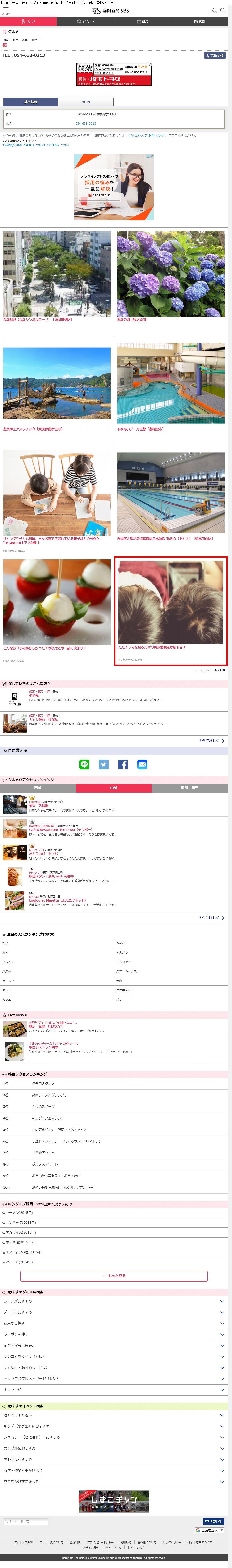
Task: Switch to the イベント tab
Action: tap(85, 21)
